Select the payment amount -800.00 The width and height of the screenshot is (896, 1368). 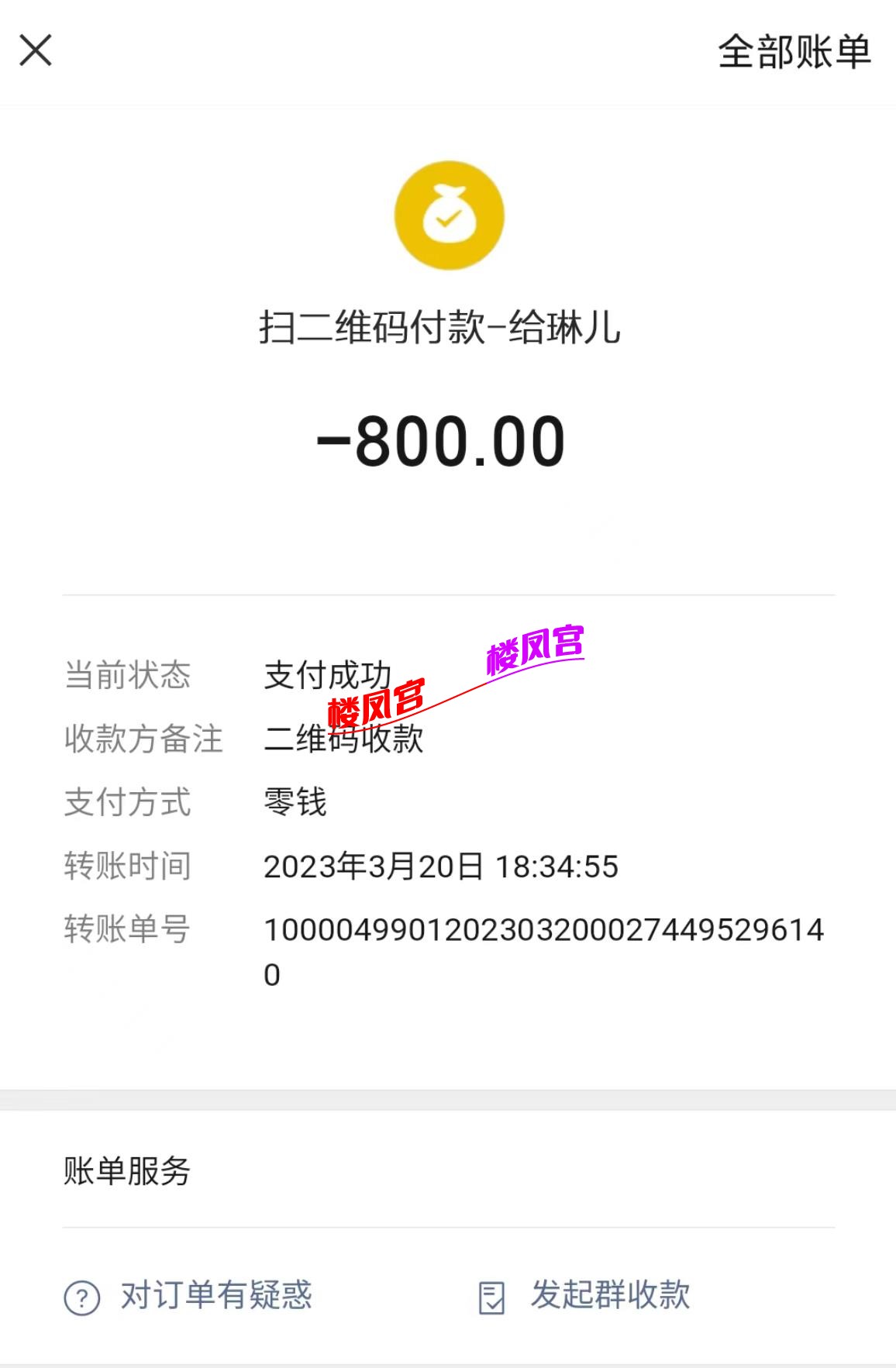pyautogui.click(x=448, y=441)
